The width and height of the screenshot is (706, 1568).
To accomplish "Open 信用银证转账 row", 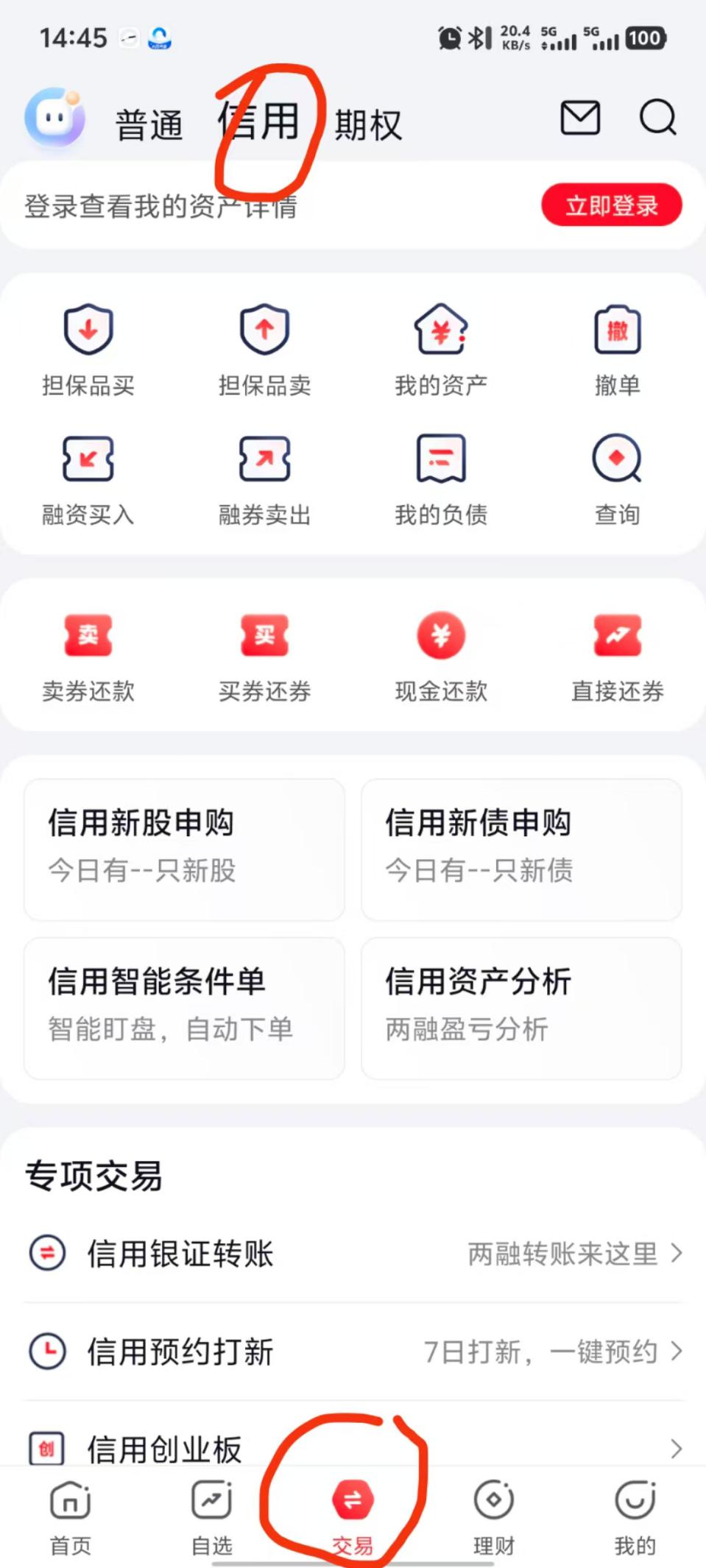I will [x=353, y=1253].
